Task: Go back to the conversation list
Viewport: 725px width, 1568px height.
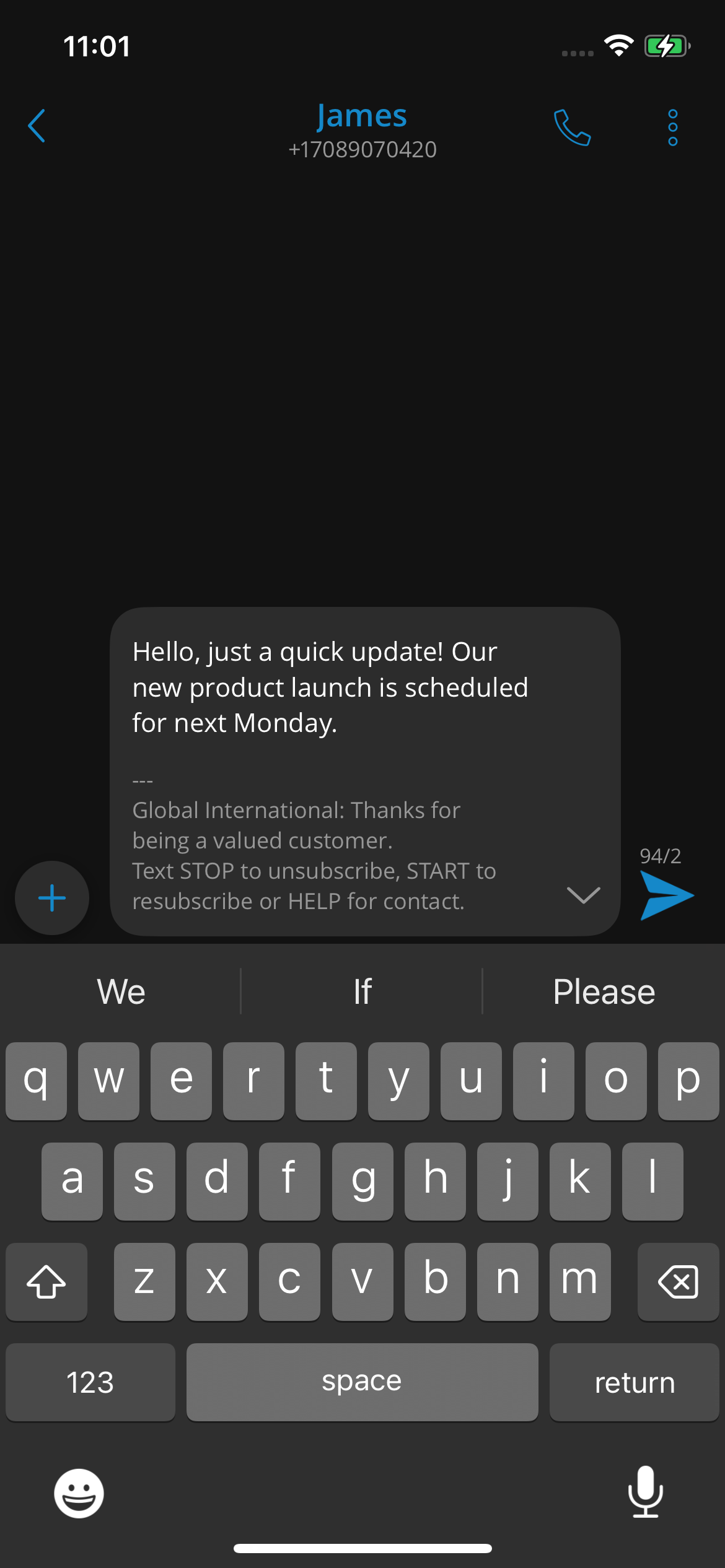Action: [37, 126]
